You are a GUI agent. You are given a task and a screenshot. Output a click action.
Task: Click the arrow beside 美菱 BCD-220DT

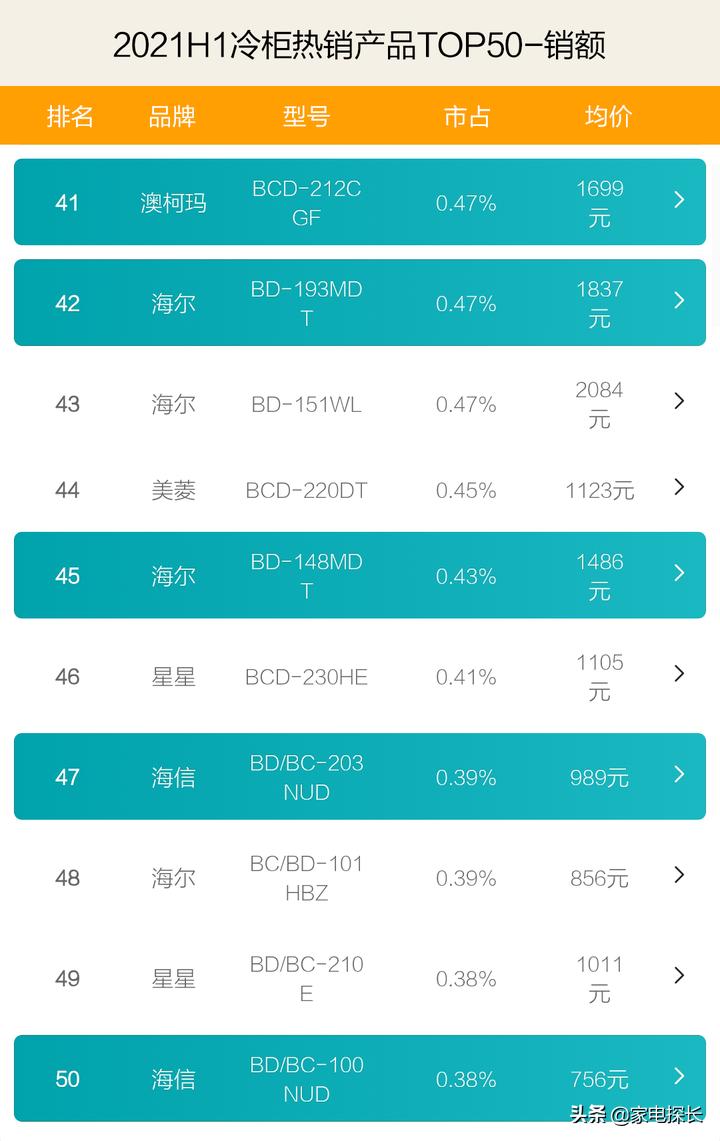(x=680, y=489)
